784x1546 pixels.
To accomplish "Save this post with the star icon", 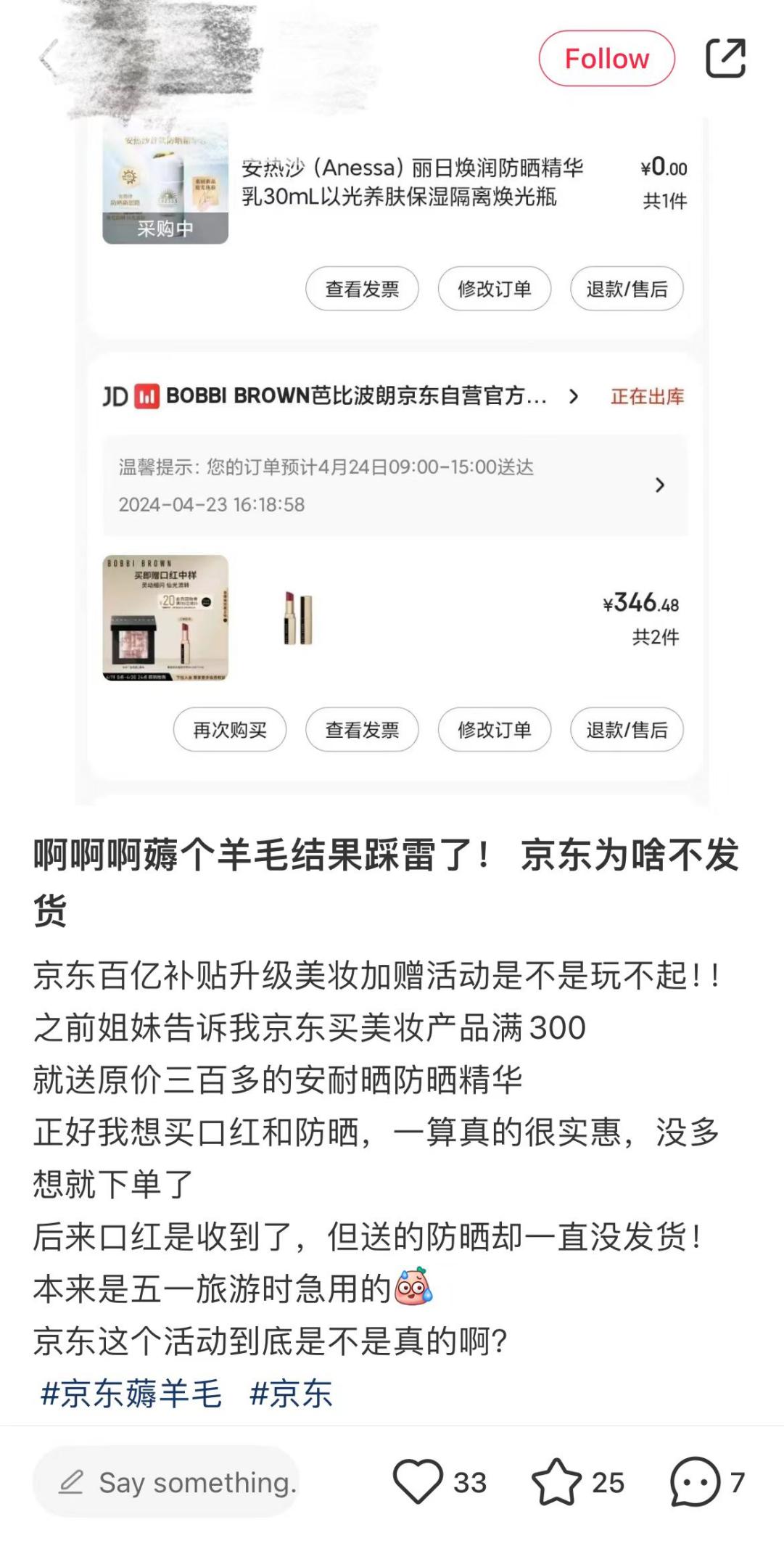I will [556, 1481].
